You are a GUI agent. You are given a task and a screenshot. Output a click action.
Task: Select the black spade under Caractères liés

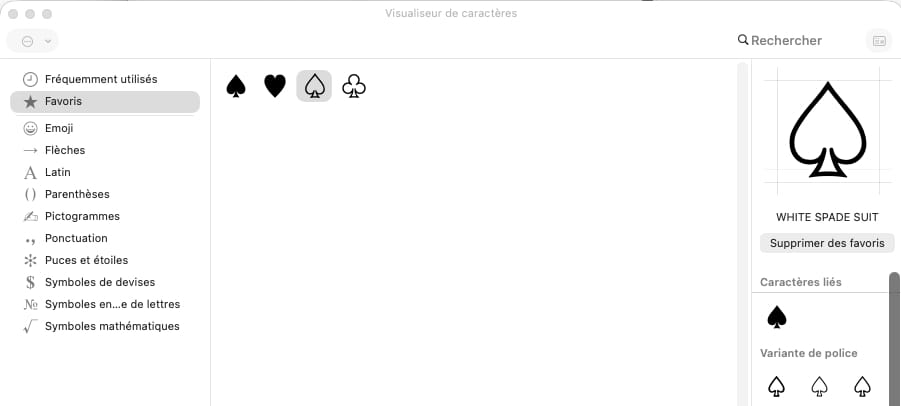[776, 317]
